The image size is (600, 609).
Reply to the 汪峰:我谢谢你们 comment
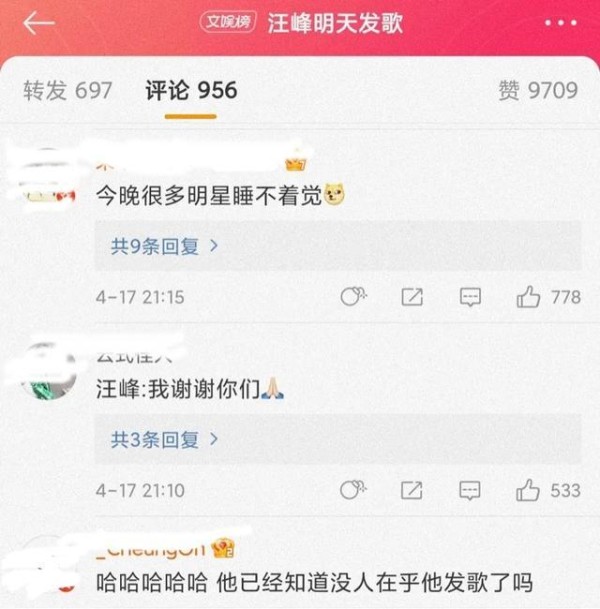click(471, 491)
